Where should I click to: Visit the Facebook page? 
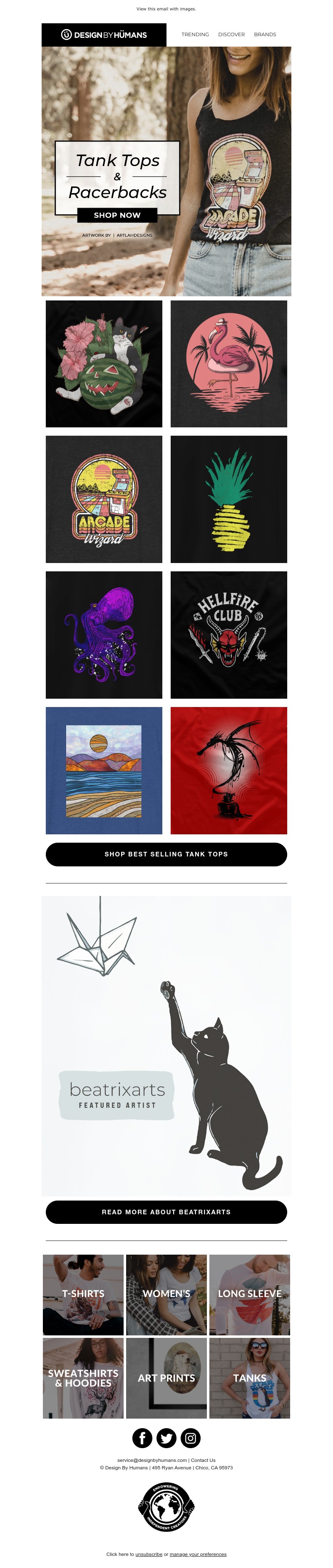click(x=142, y=1438)
